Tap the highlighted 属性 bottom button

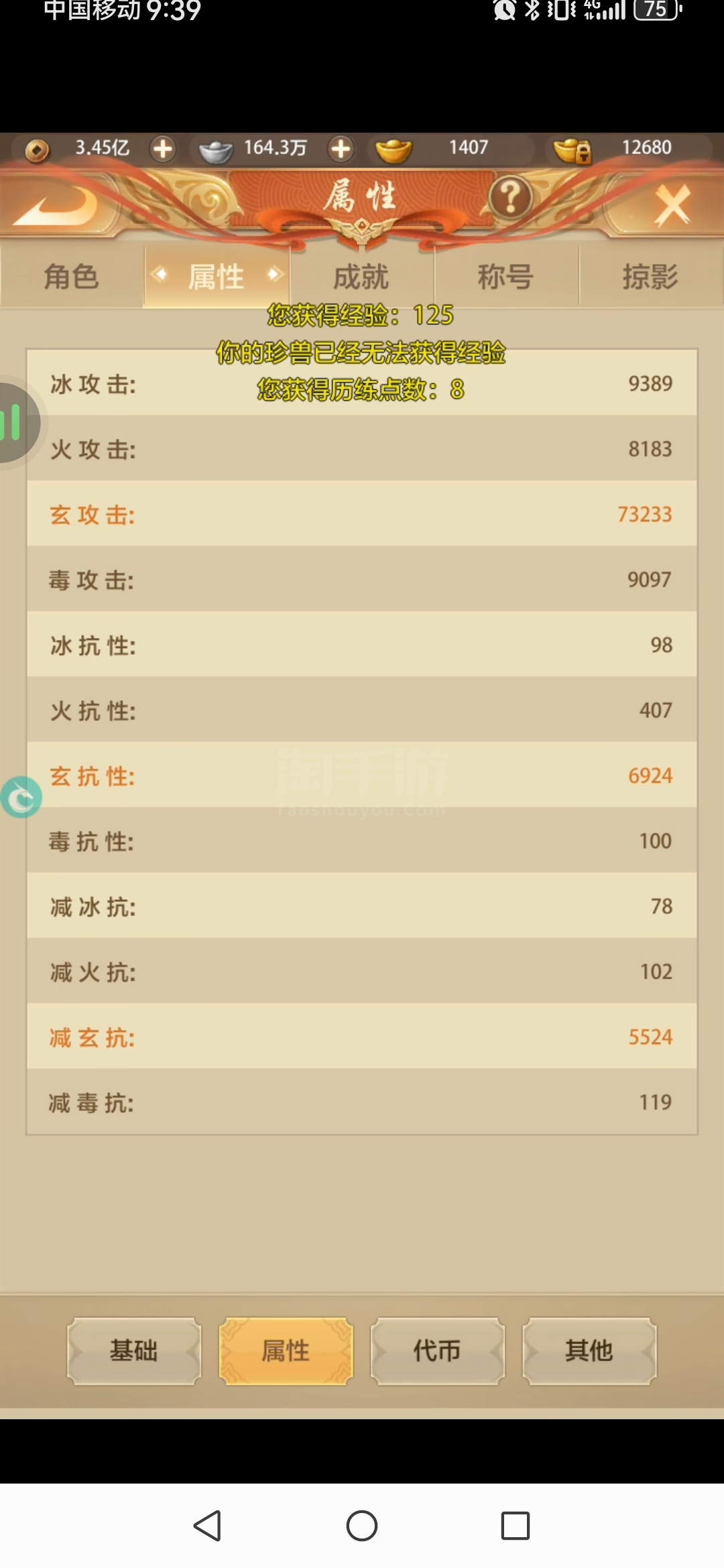(286, 1350)
